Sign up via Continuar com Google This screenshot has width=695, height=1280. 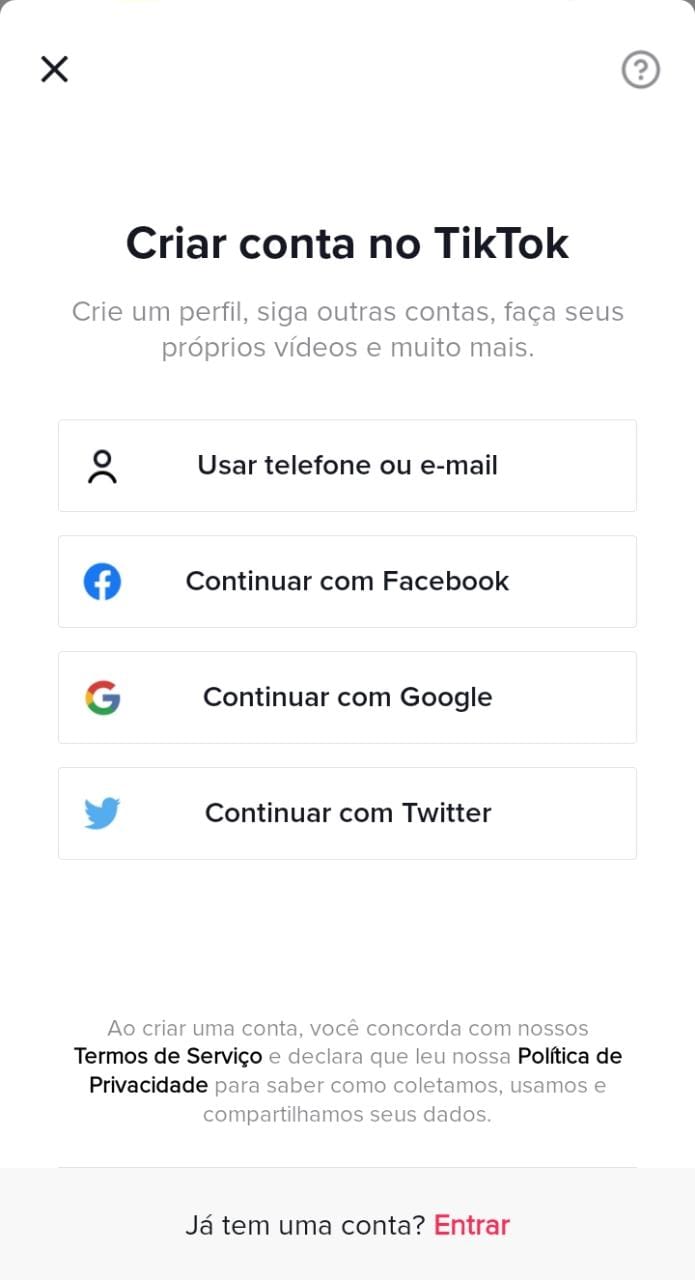[x=347, y=698]
